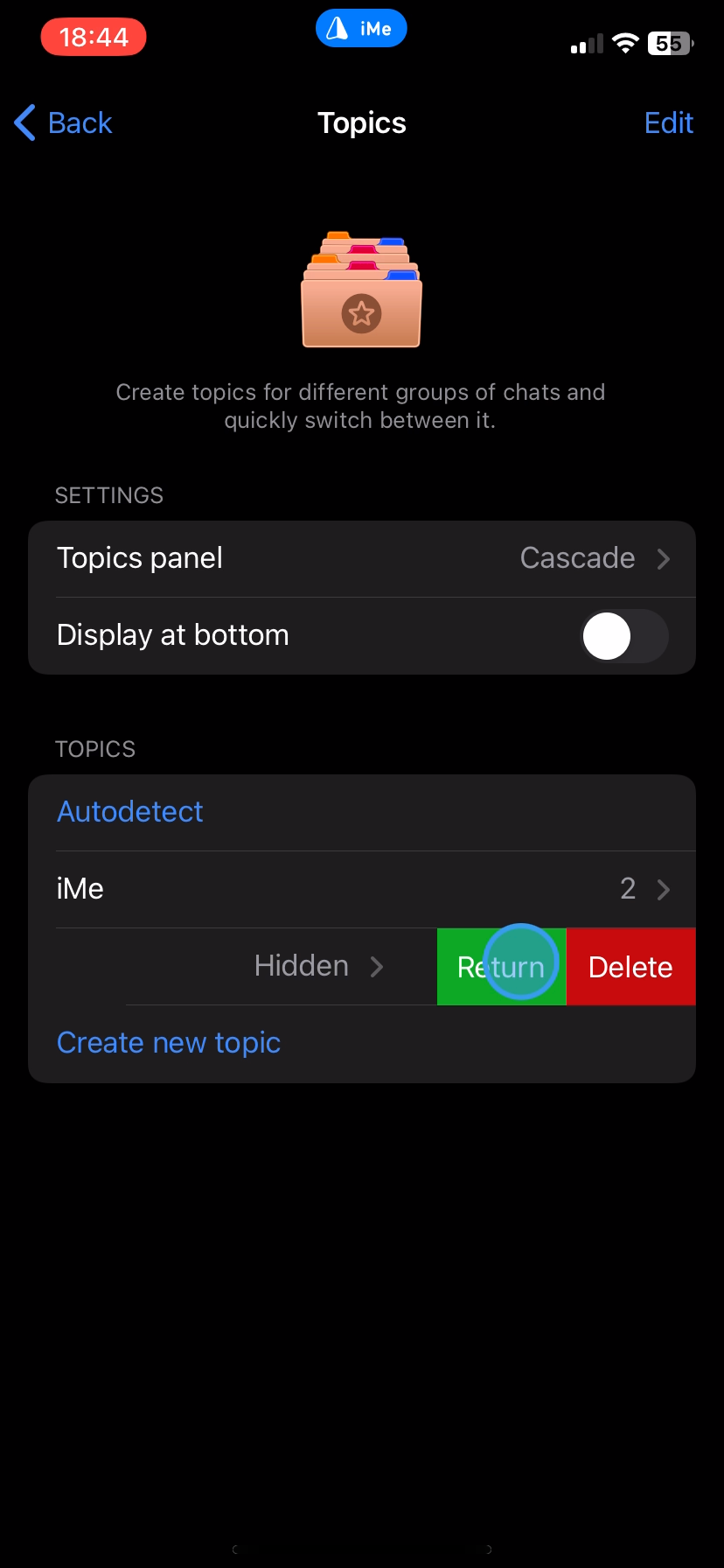Select the Autodetect option
The image size is (724, 1568).
pos(130,812)
